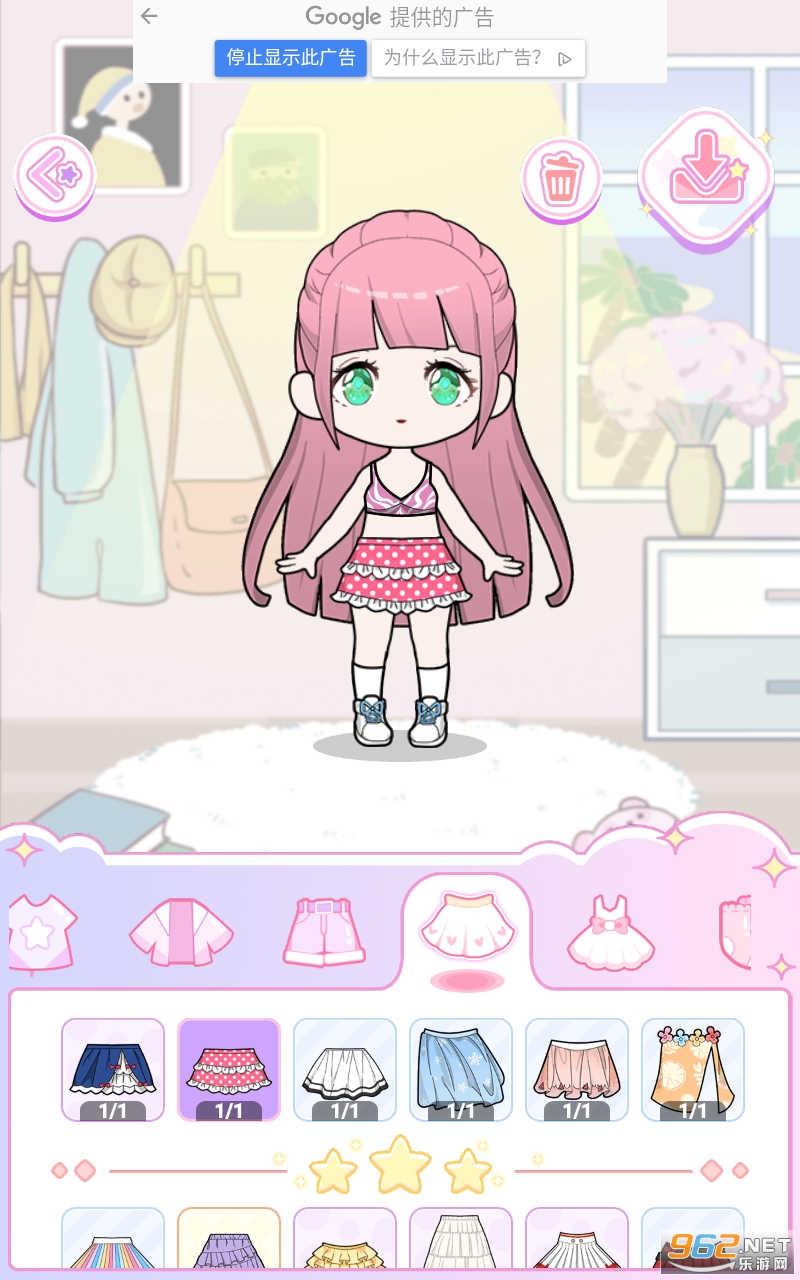800x1280 pixels.
Task: Select the rainbow striped skirt
Action: [113, 1242]
